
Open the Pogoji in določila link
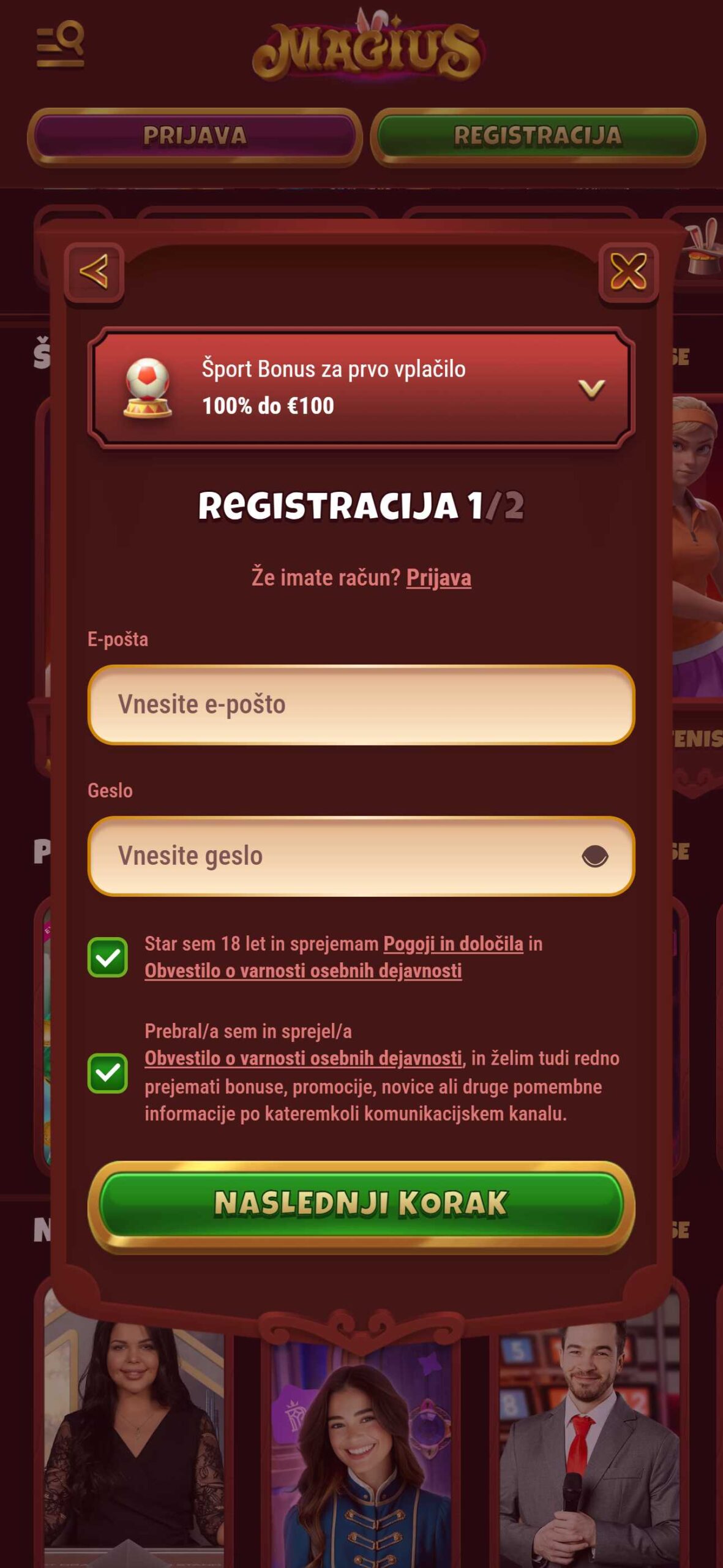tap(453, 944)
